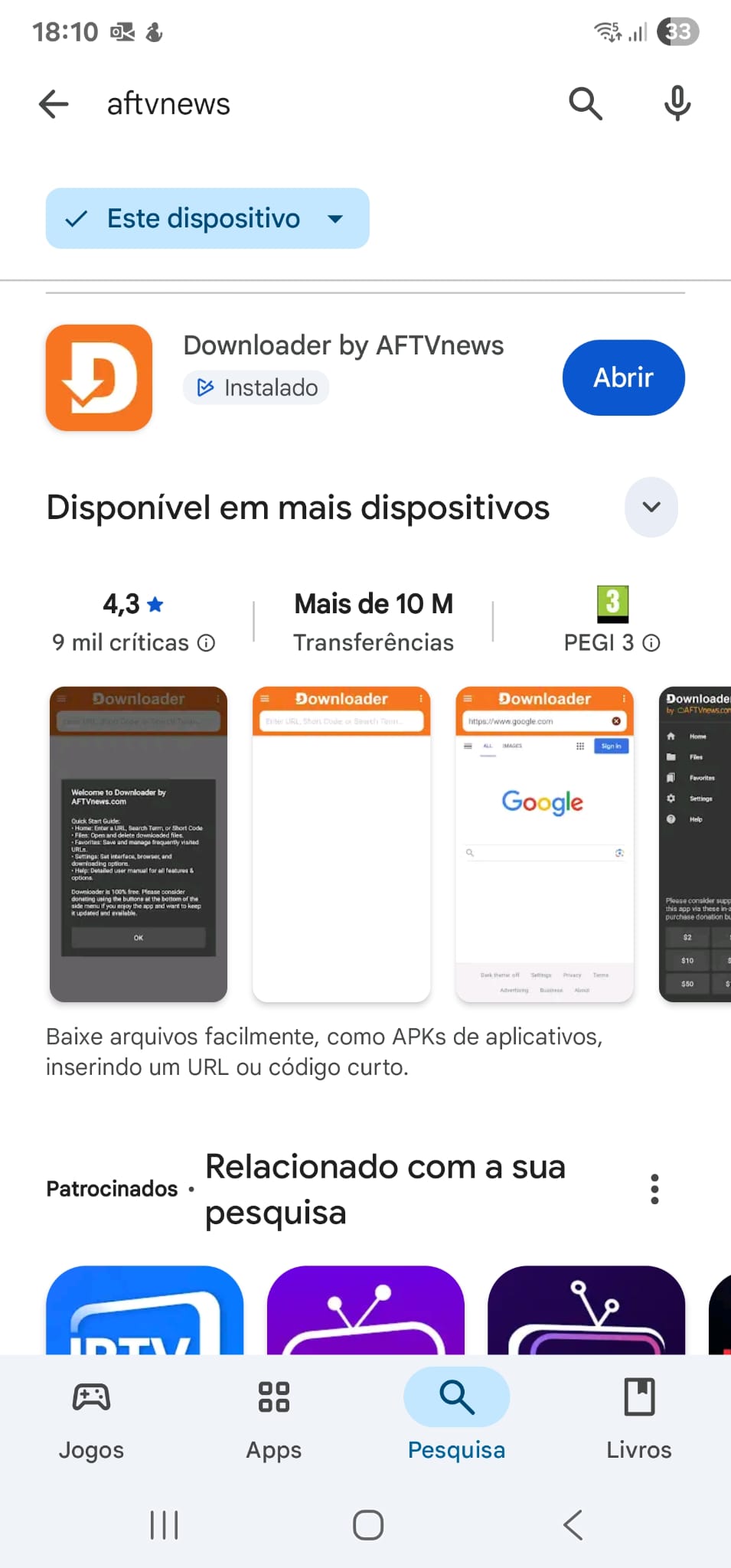Open the sponsored IPTV app
The image size is (731, 1568).
point(145,1311)
